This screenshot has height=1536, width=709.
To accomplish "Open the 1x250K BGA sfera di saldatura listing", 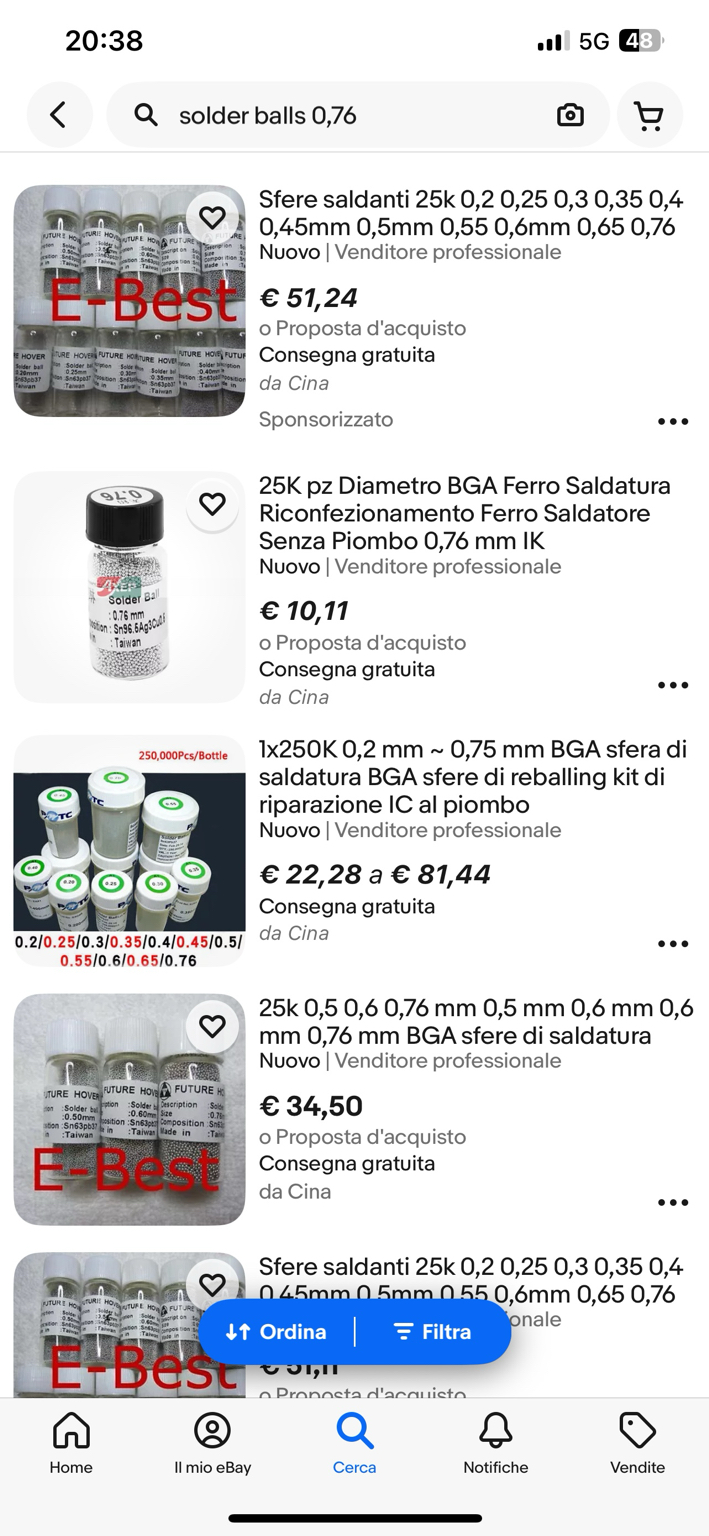I will point(473,777).
